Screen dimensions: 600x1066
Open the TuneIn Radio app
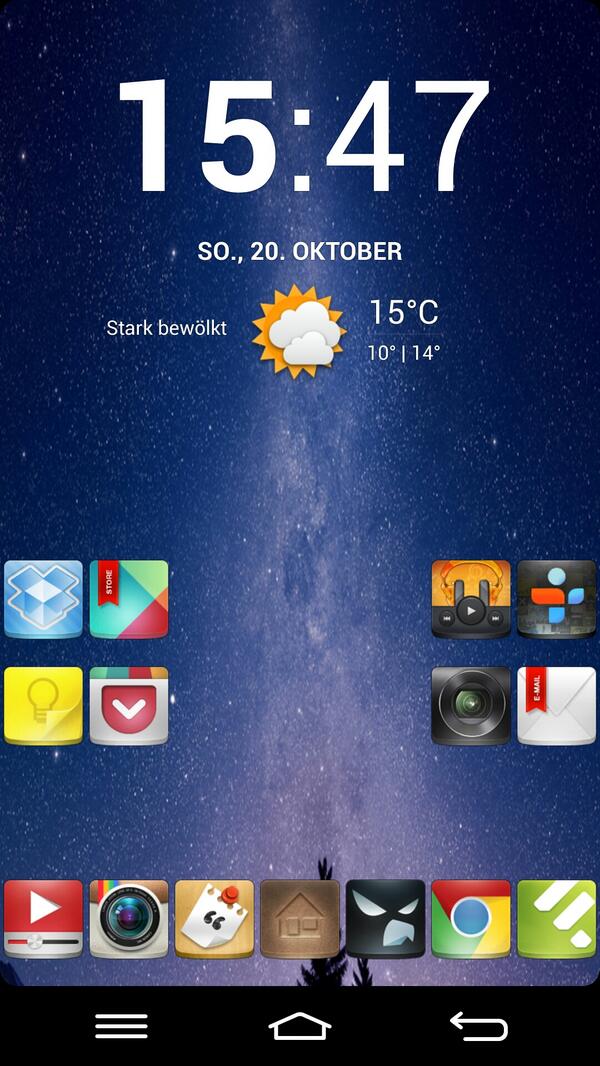(557, 599)
